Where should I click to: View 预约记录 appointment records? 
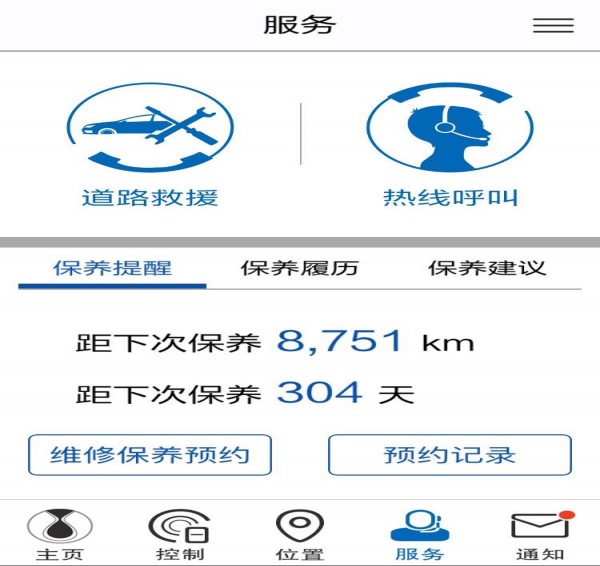(x=449, y=455)
